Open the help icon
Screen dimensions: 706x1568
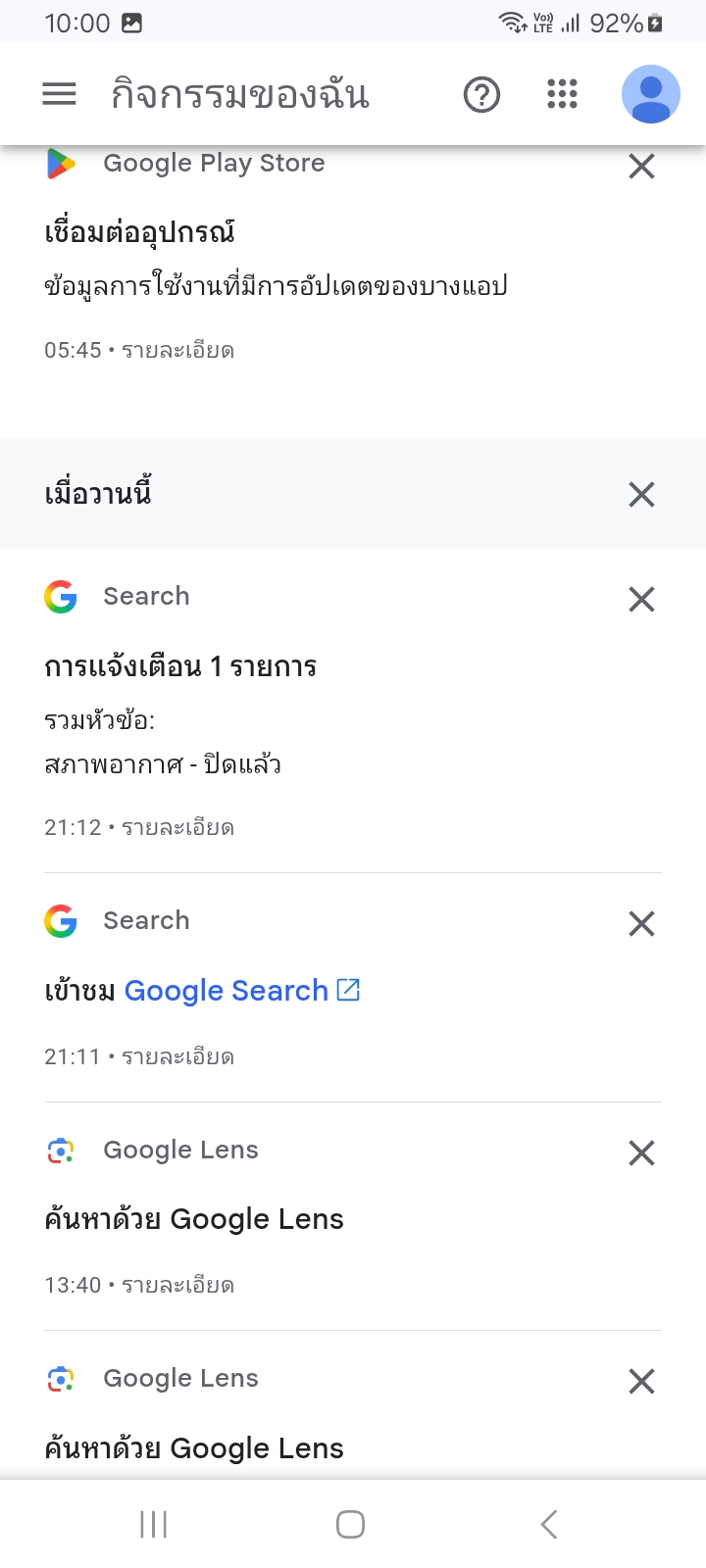(x=481, y=94)
